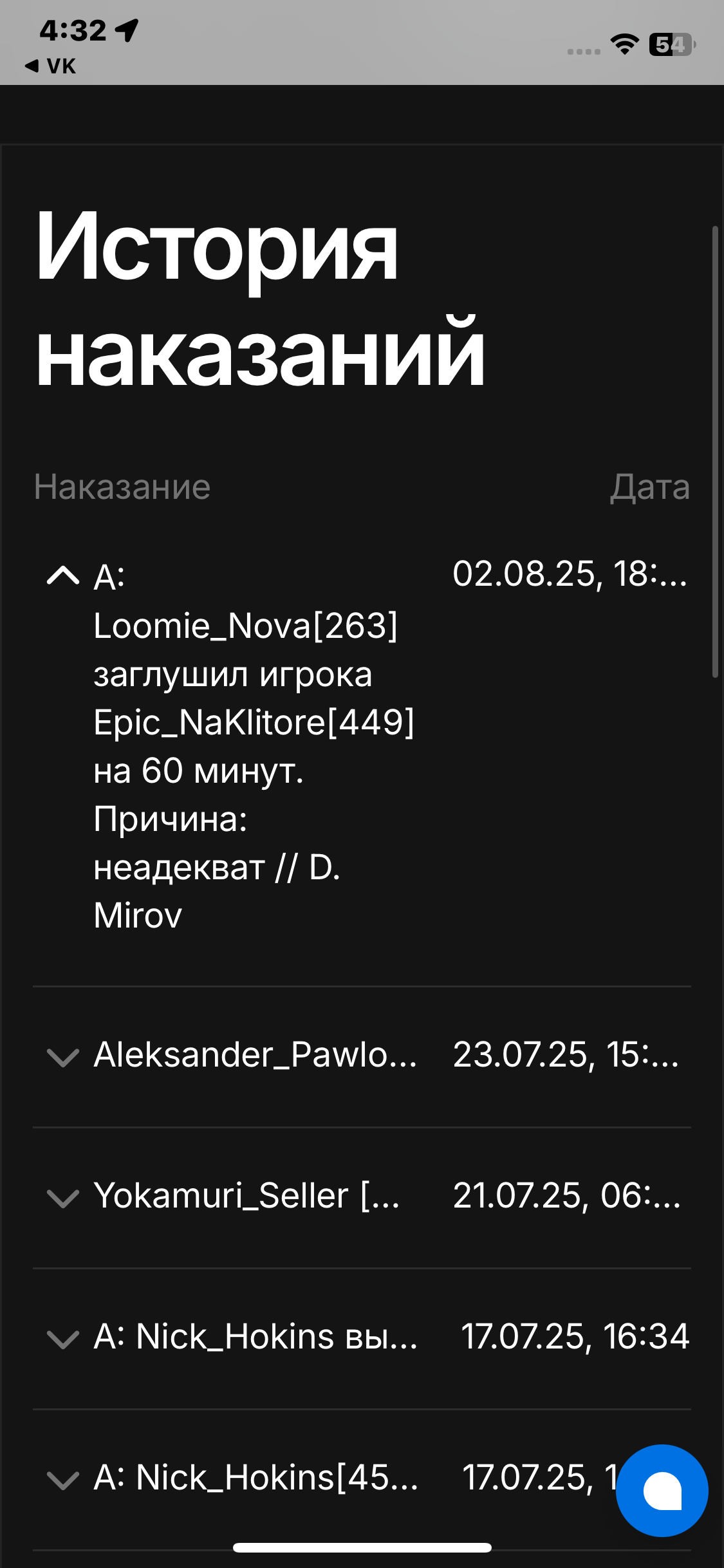Screen dimensions: 724x1568
Task: Return to the VK app
Action: tap(50, 66)
